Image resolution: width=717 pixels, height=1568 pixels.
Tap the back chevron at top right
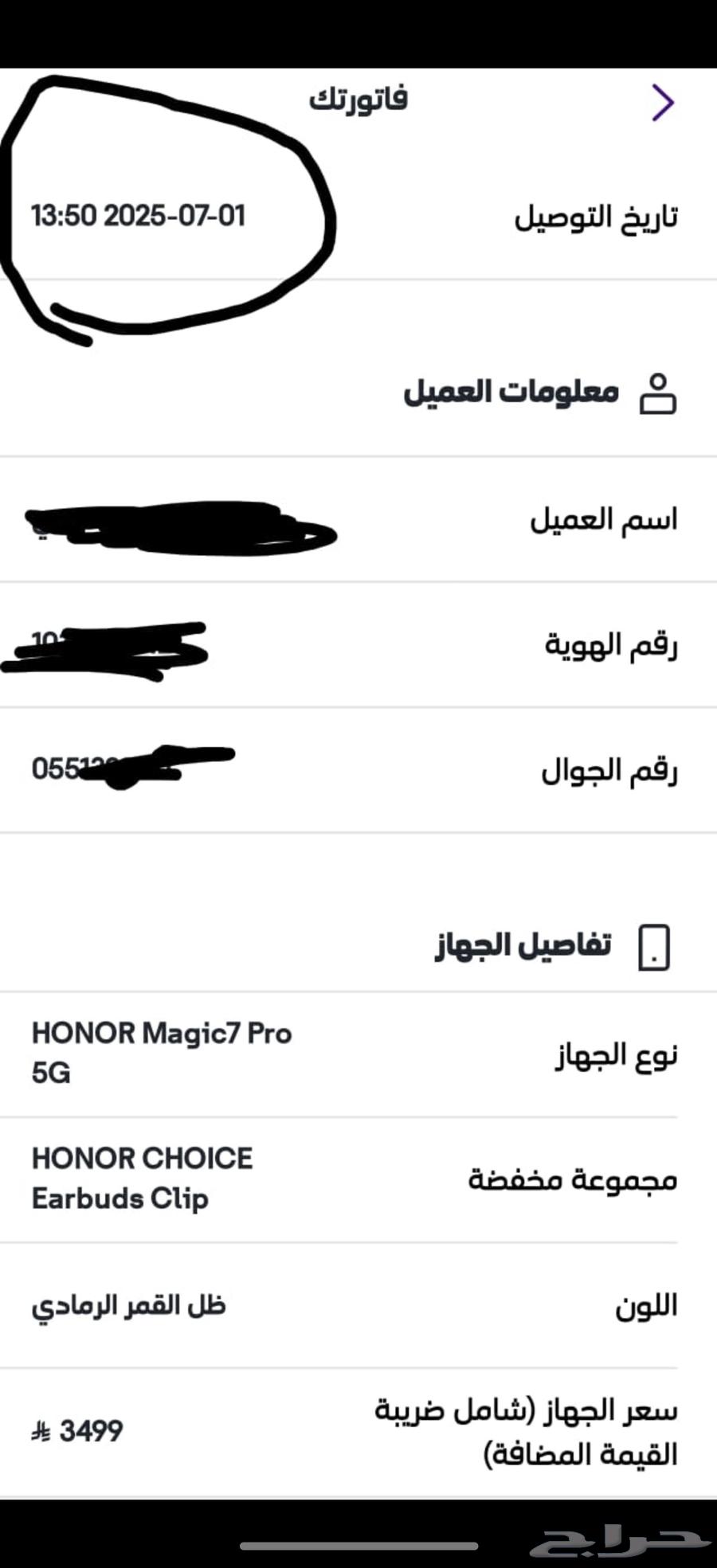pyautogui.click(x=664, y=102)
